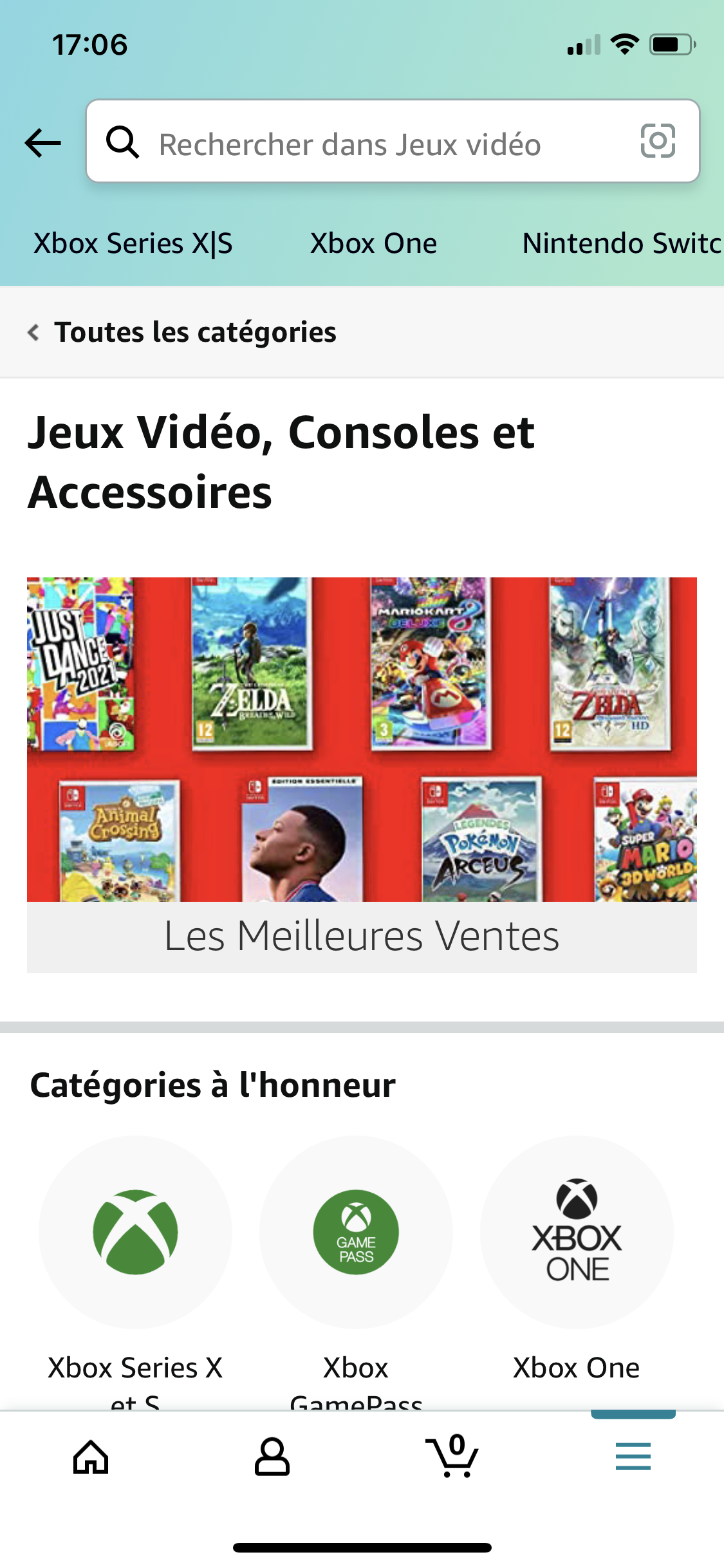View the shopping cart

[x=452, y=1457]
